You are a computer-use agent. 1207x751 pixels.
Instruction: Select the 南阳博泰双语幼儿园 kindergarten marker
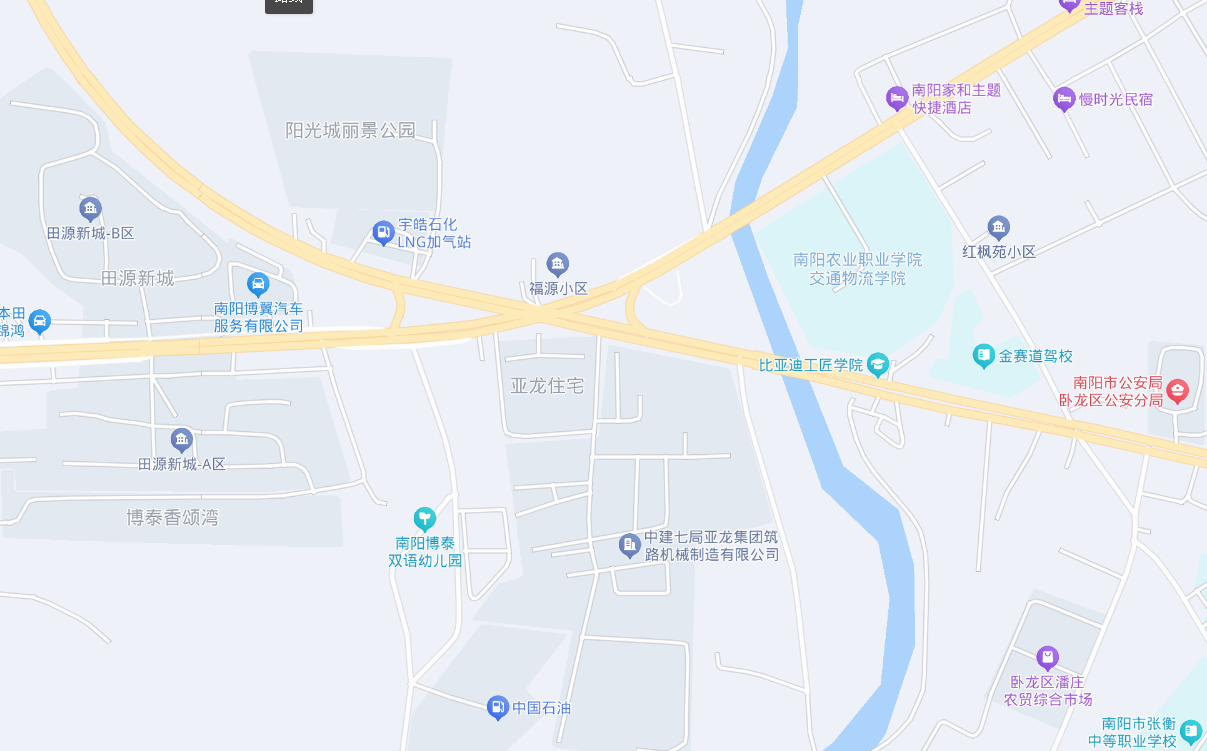(x=425, y=519)
